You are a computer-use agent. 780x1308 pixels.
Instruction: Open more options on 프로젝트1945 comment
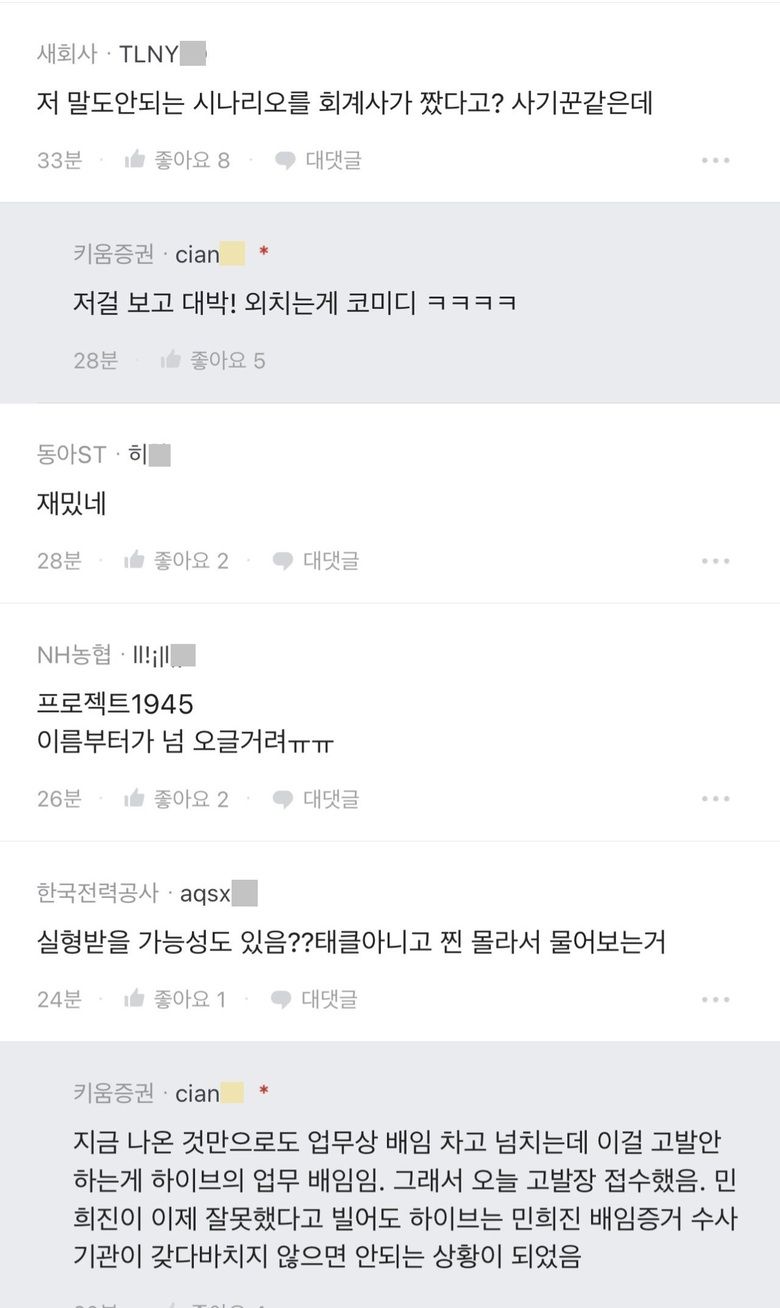tap(715, 799)
